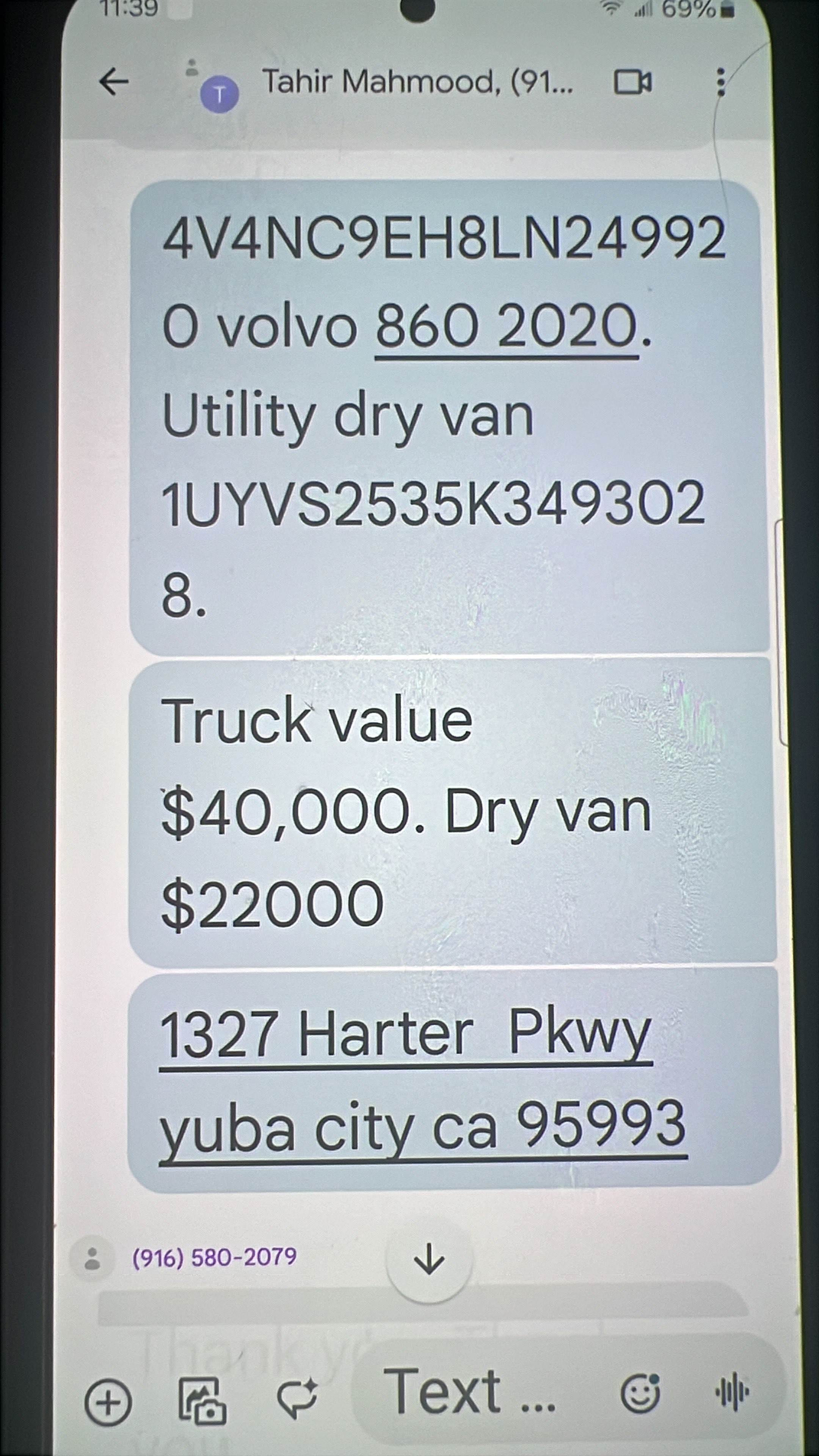Open the emoji picker
Image resolution: width=819 pixels, height=1456 pixels.
(640, 1393)
